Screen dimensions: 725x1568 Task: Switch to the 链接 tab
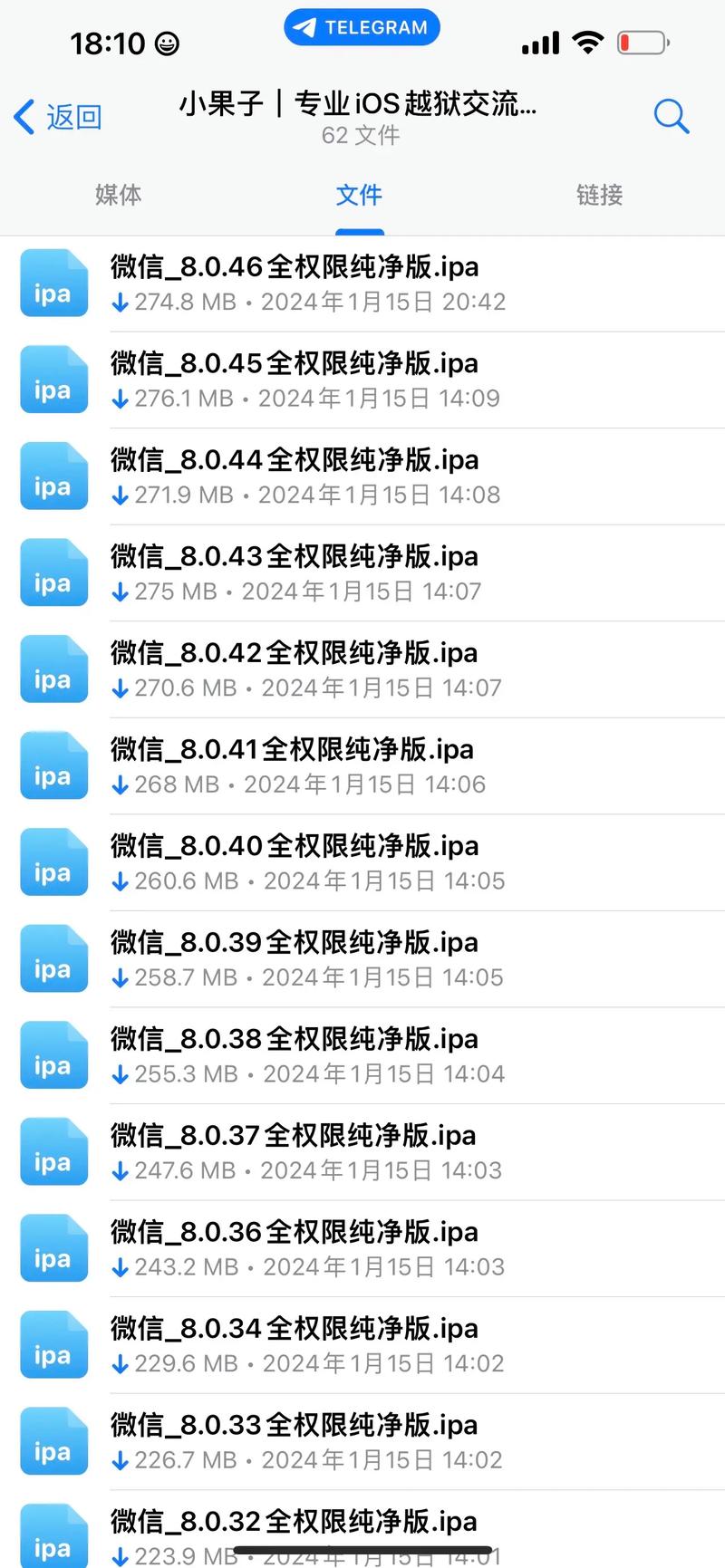coord(599,195)
